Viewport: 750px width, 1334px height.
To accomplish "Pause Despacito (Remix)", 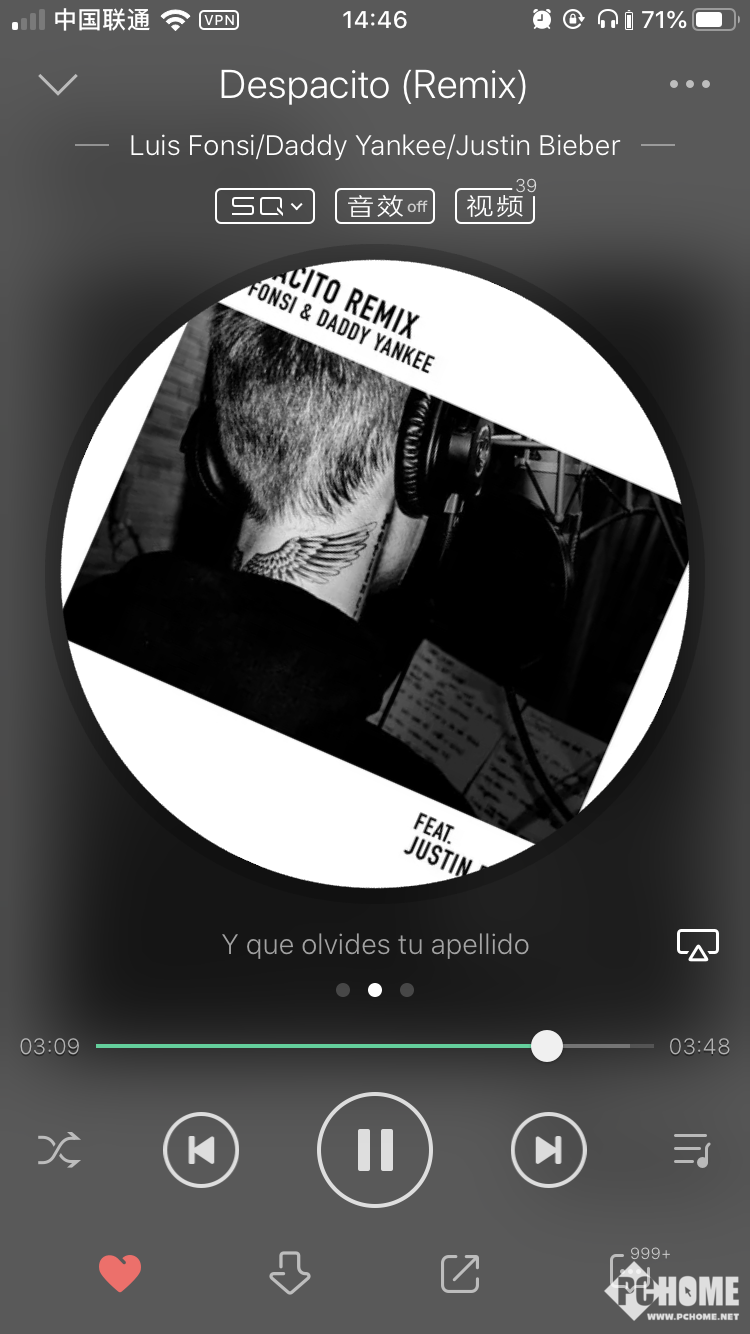I will [x=375, y=1151].
